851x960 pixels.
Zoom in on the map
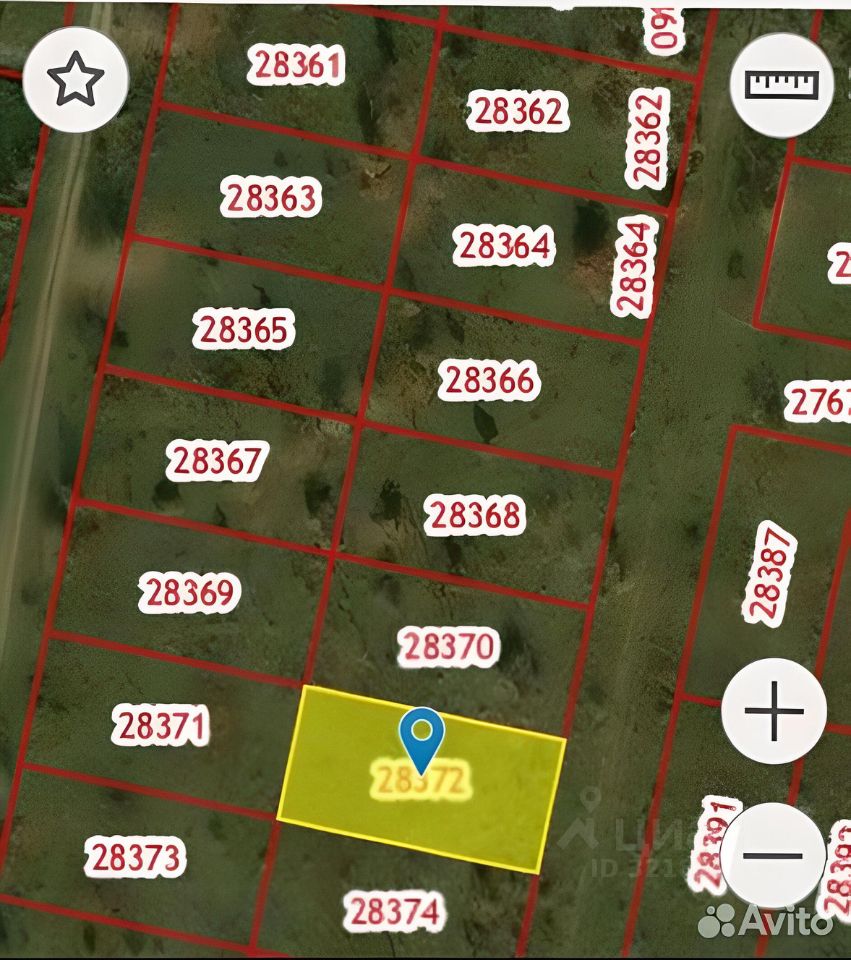point(774,711)
